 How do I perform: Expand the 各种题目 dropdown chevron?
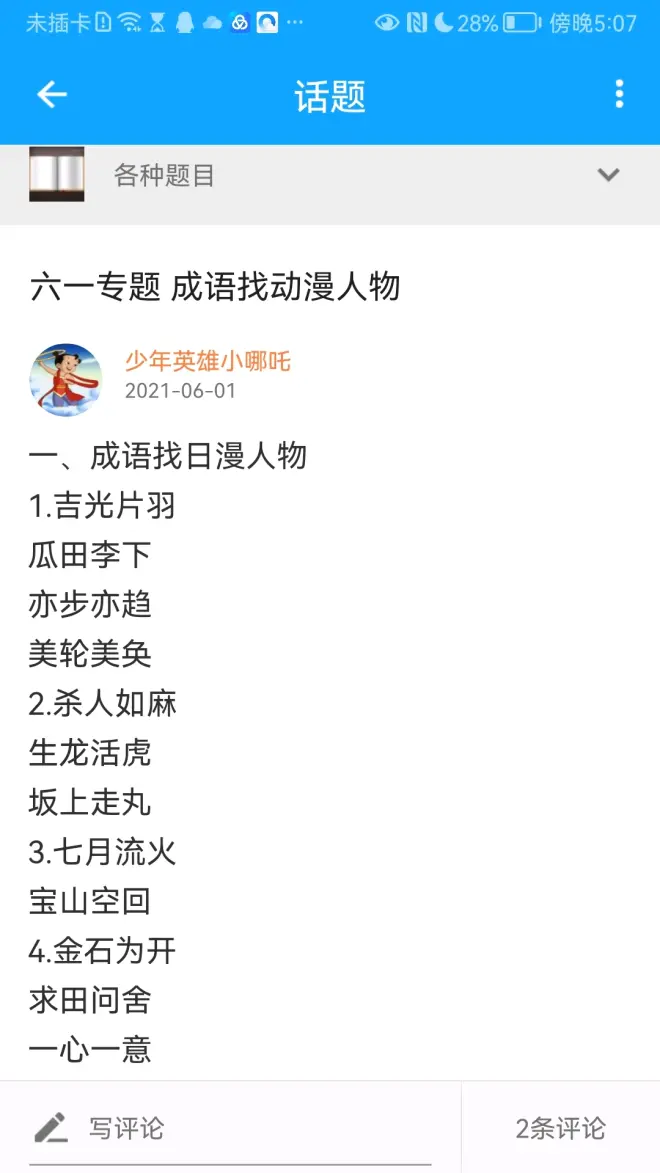608,175
